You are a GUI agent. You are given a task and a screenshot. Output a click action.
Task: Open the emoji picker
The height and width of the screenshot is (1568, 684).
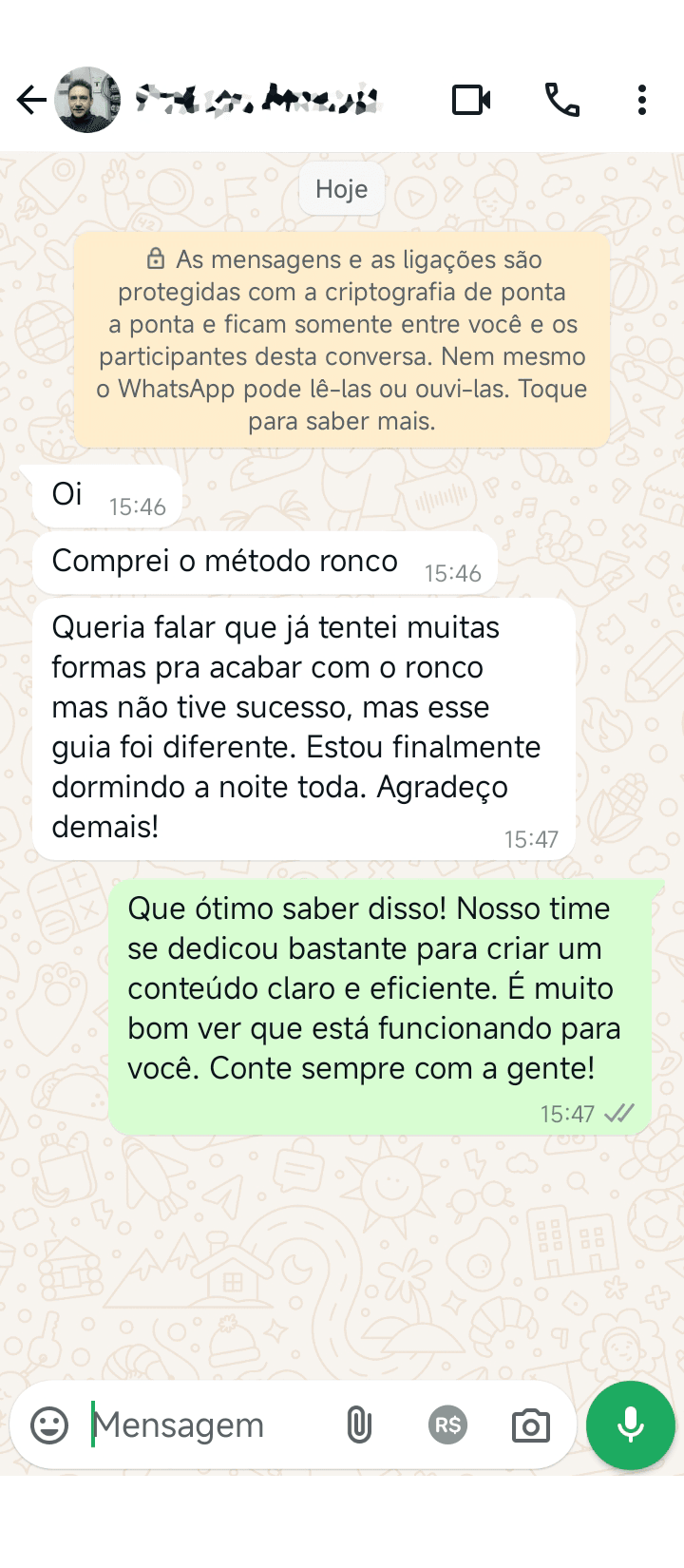point(49,1425)
